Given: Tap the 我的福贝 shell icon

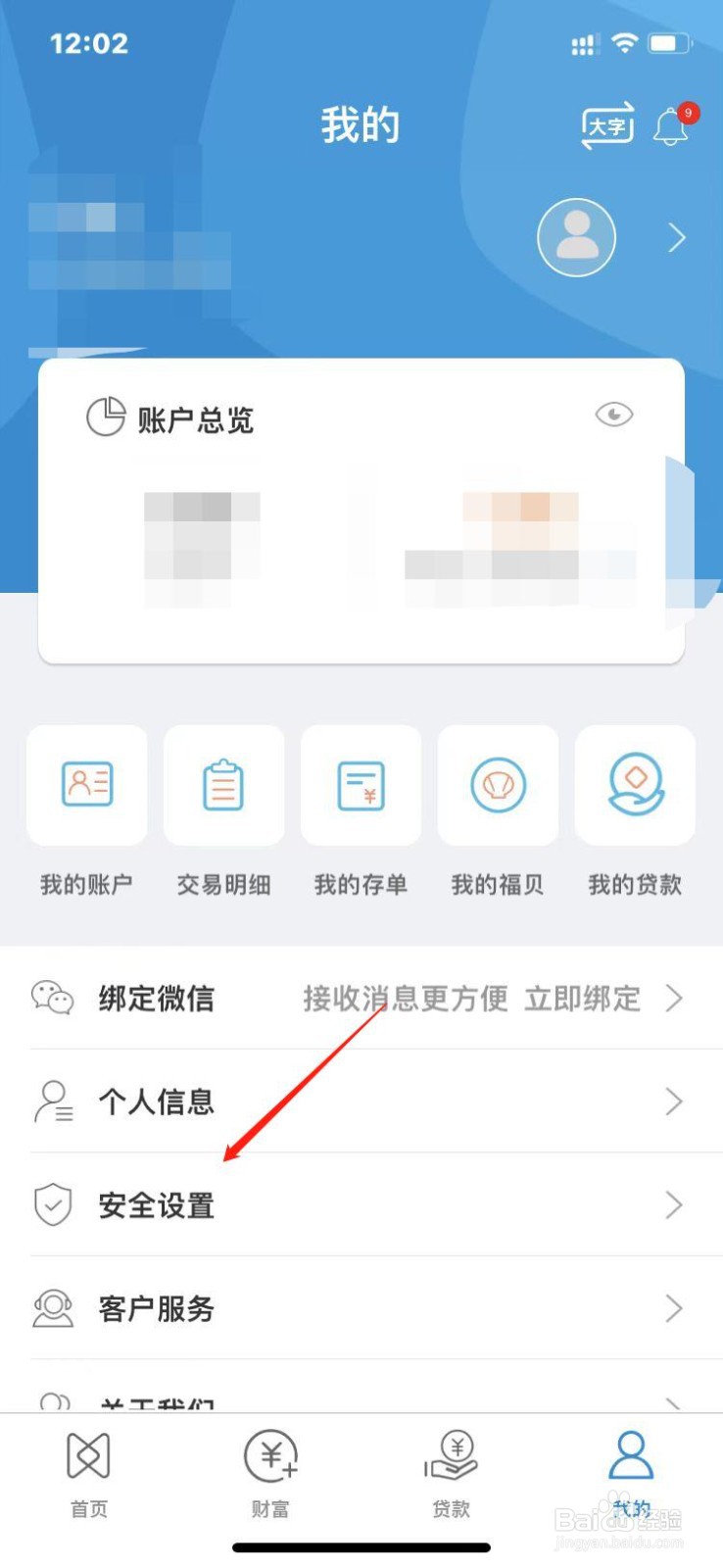Looking at the screenshot, I should (x=498, y=785).
